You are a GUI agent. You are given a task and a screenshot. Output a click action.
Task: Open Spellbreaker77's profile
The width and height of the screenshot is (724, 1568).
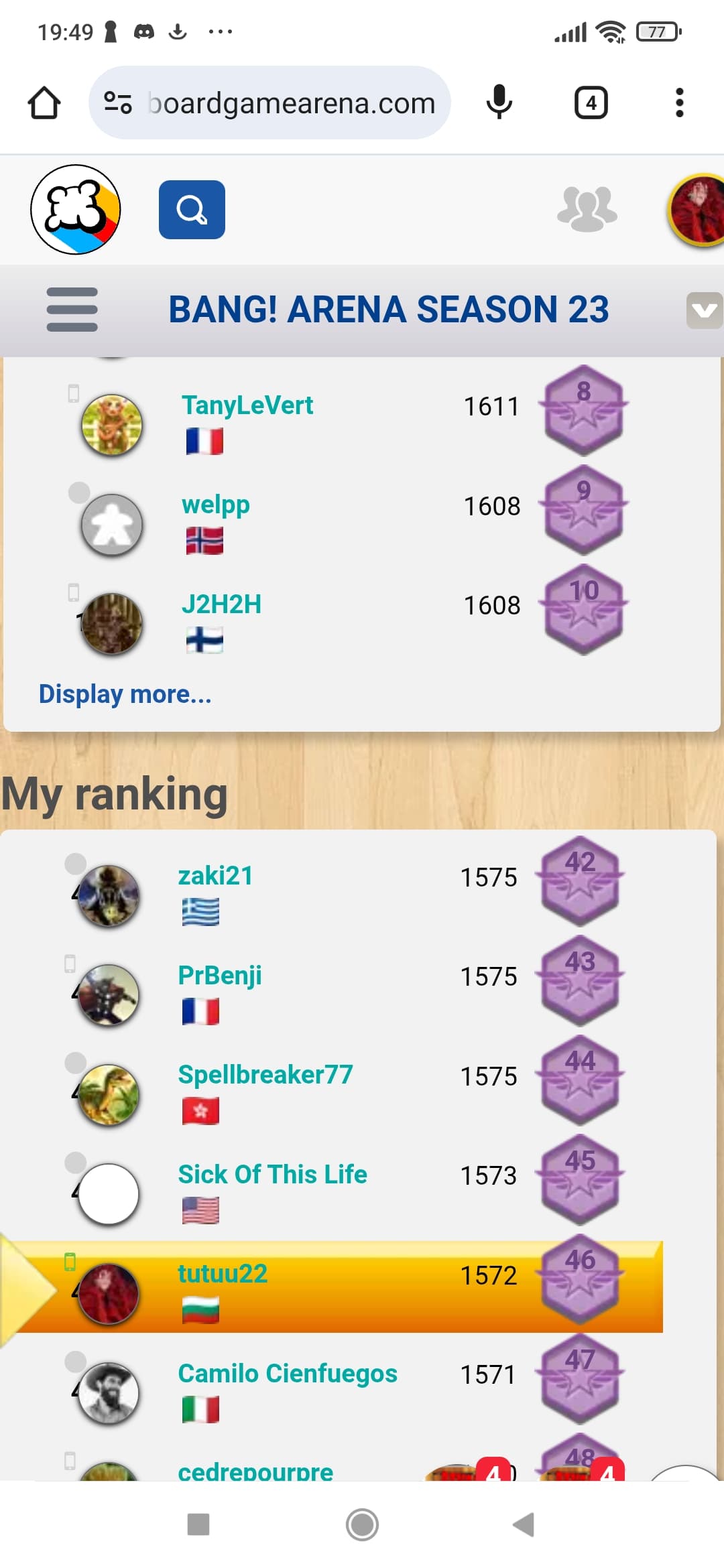[x=265, y=1075]
